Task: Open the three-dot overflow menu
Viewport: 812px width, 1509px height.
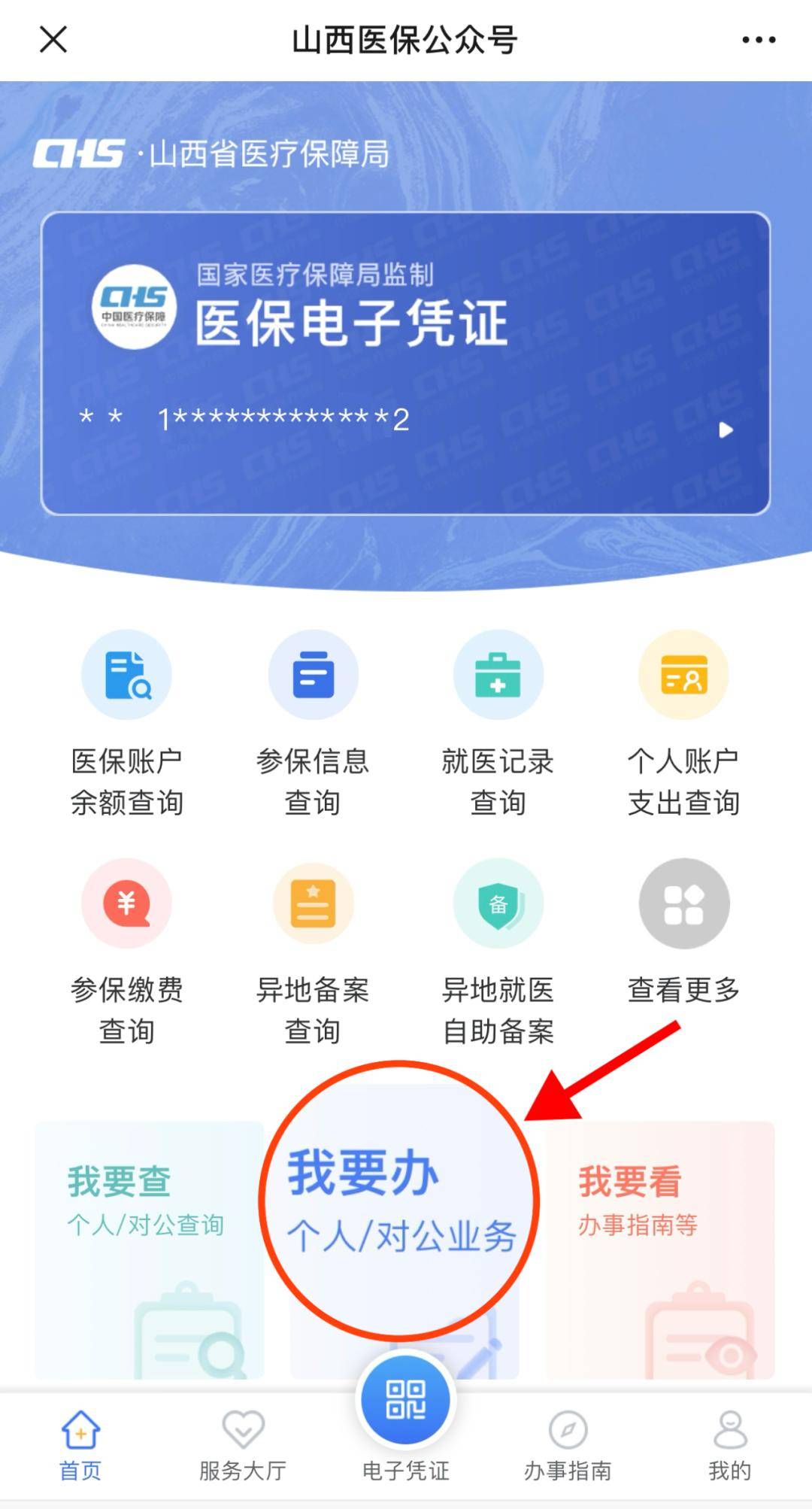Action: coord(758,40)
